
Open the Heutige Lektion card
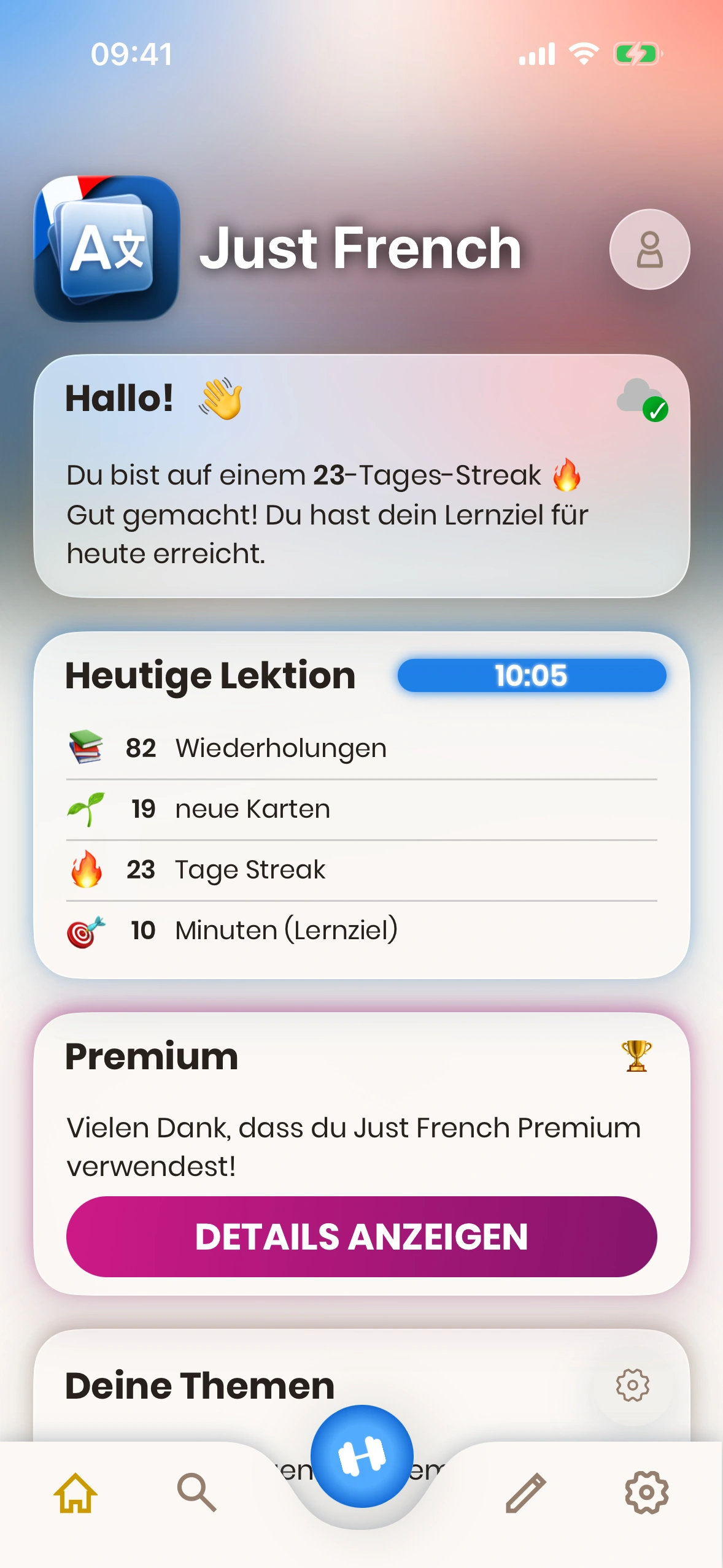click(361, 805)
